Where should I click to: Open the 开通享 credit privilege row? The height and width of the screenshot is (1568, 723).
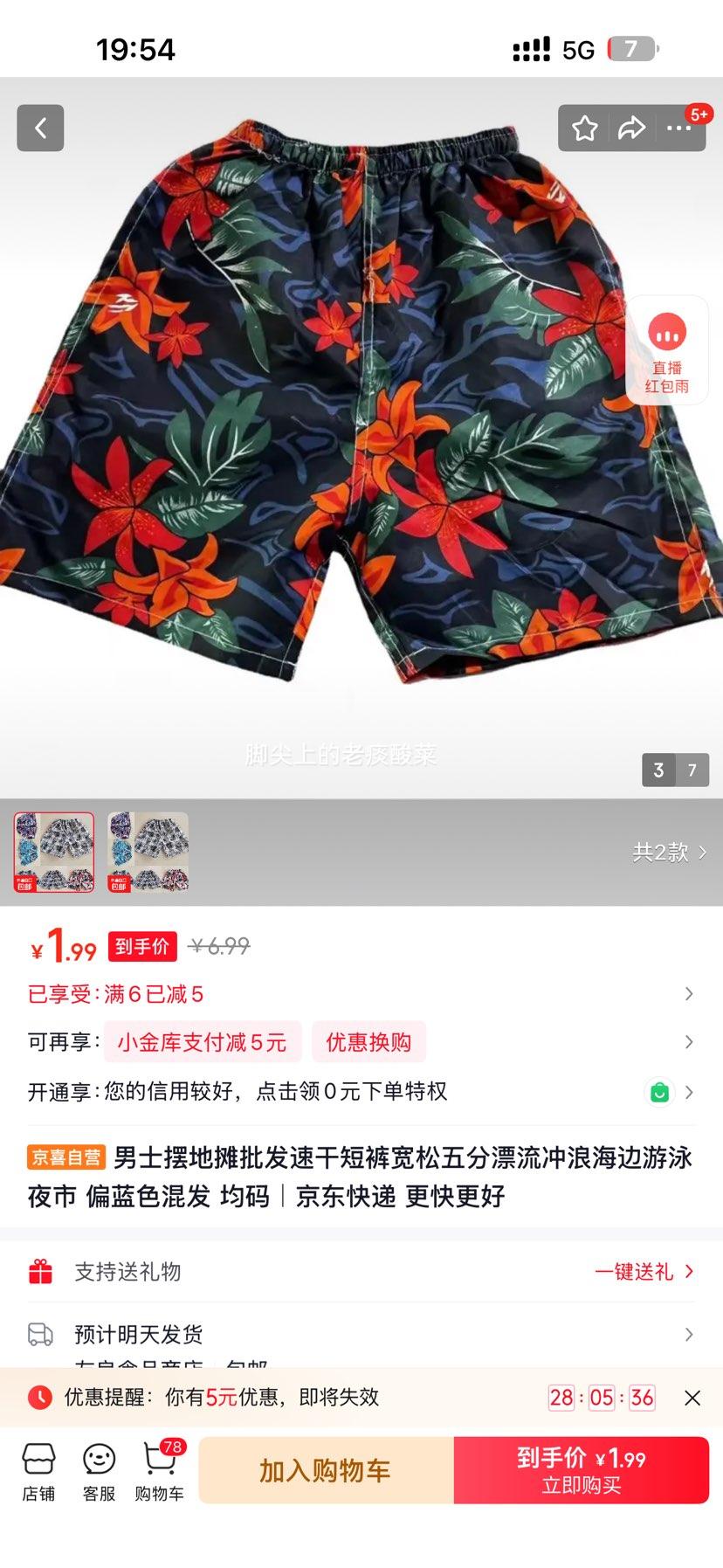tap(361, 1091)
